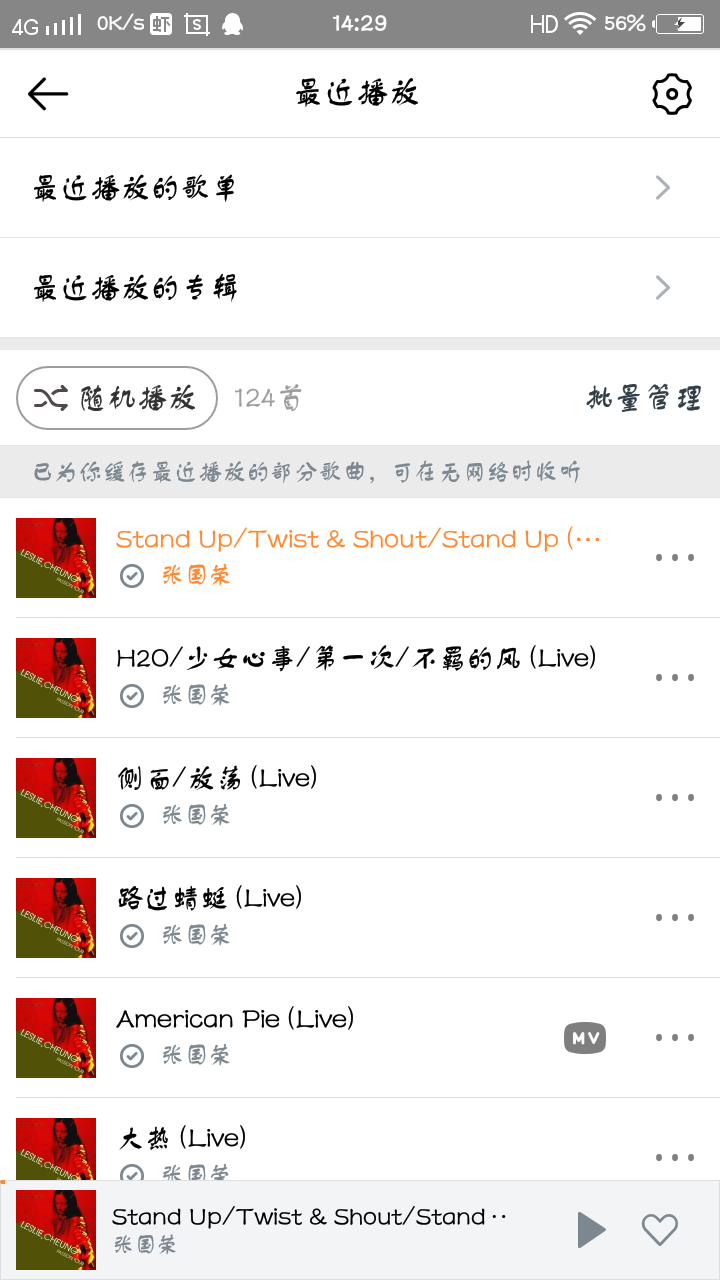Open 最近播放的歌单
This screenshot has width=720, height=1280.
click(360, 188)
